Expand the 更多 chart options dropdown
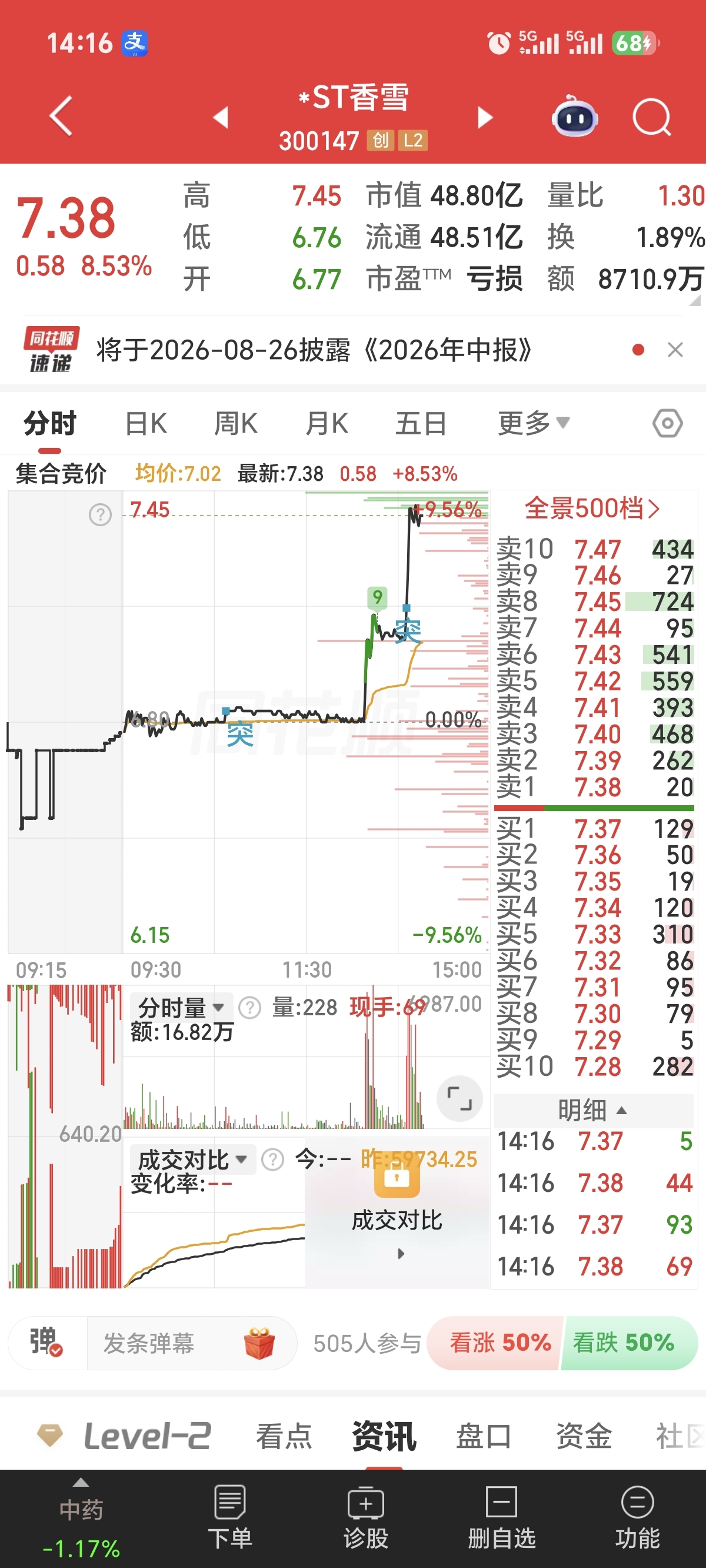The width and height of the screenshot is (706, 1568). (534, 423)
